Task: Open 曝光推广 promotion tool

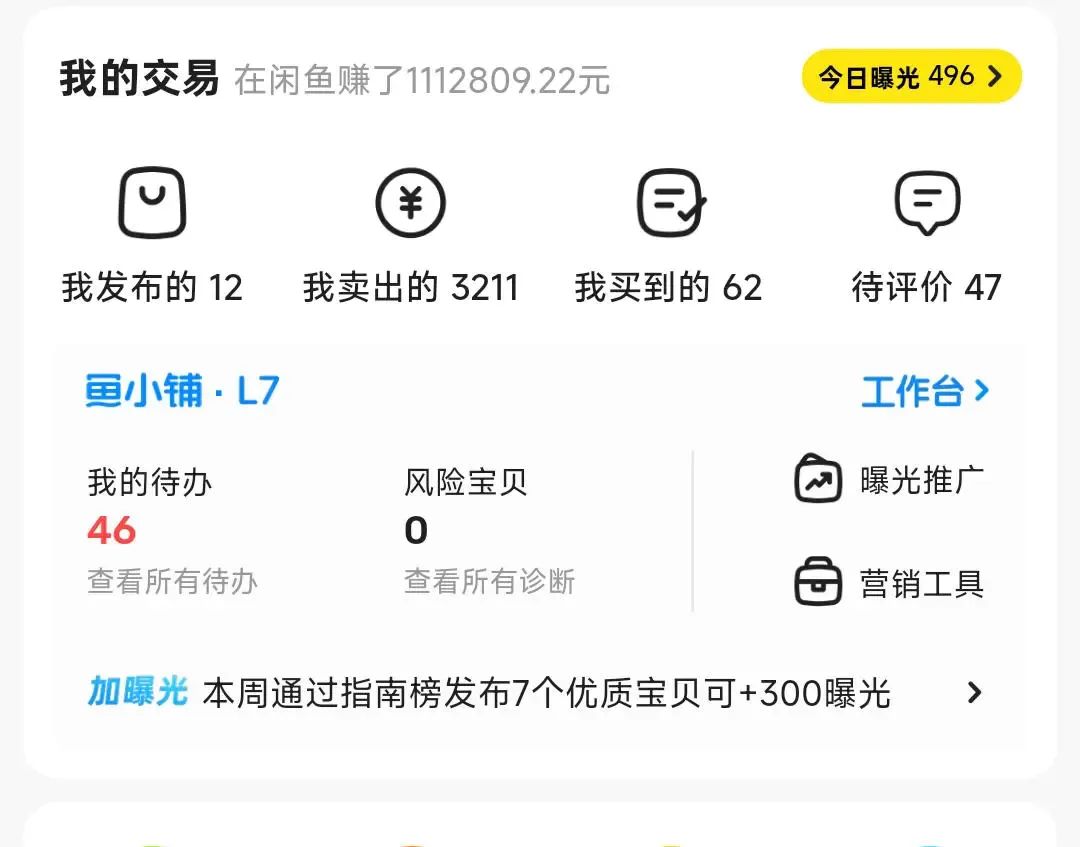Action: click(x=889, y=480)
